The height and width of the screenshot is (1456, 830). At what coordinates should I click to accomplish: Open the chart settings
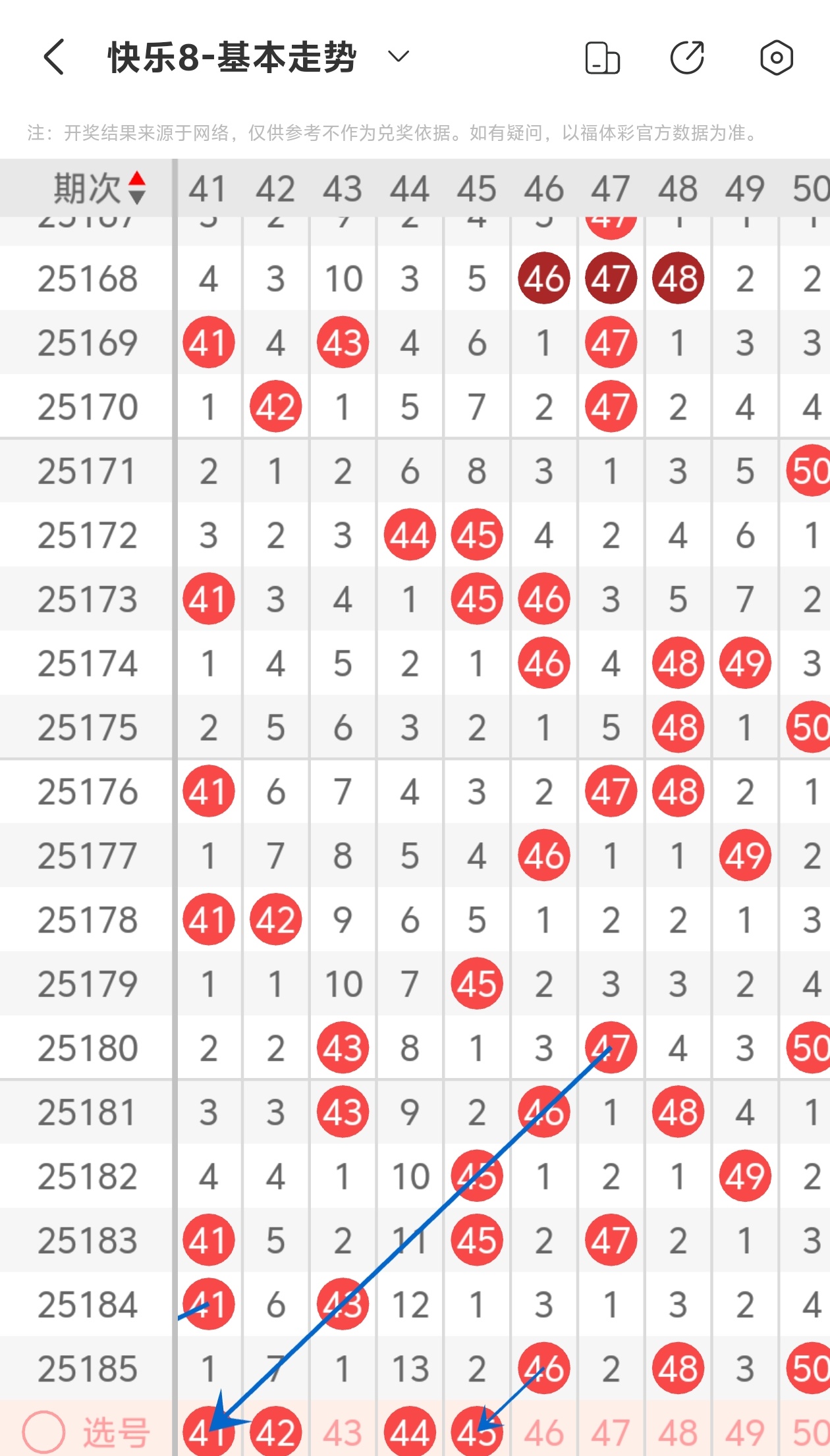(777, 58)
